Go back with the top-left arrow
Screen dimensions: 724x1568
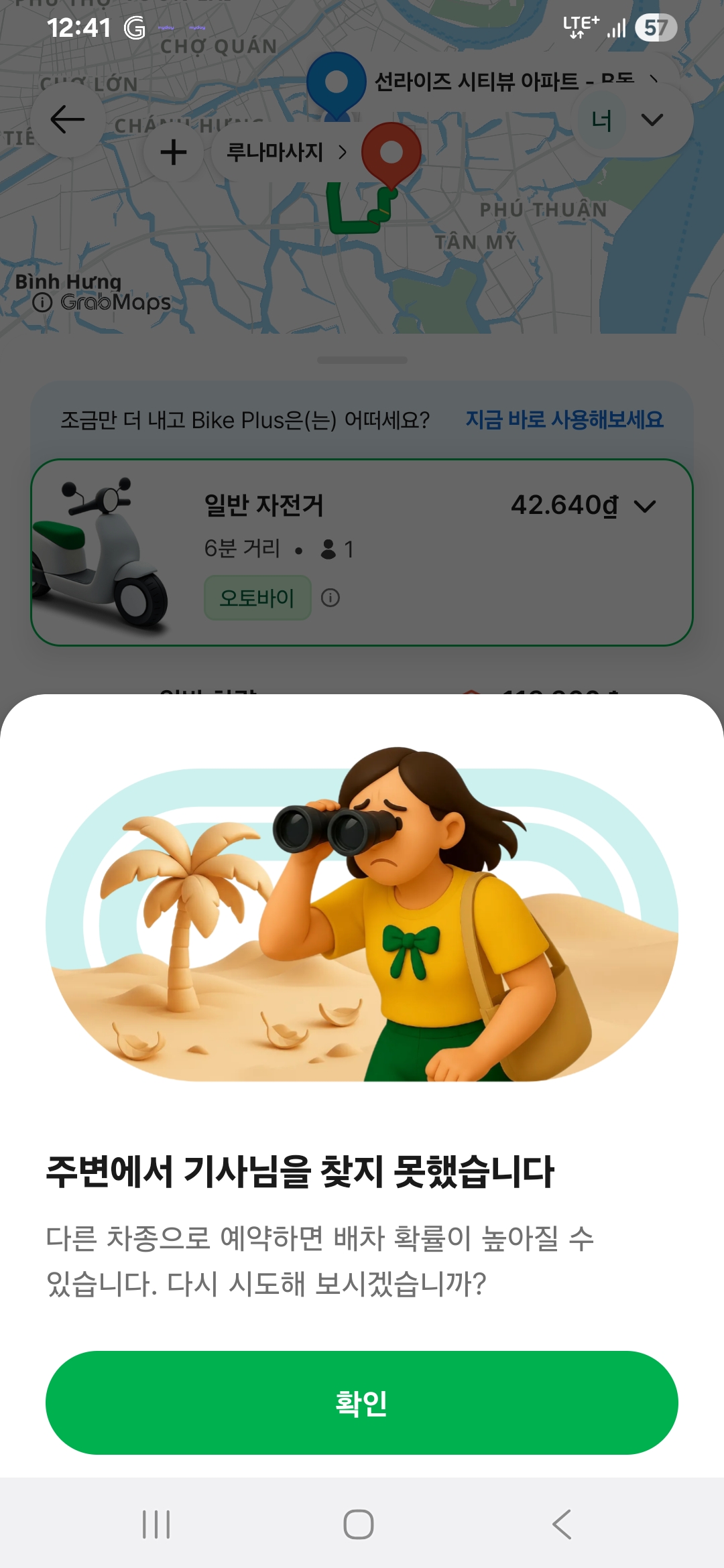pos(68,121)
